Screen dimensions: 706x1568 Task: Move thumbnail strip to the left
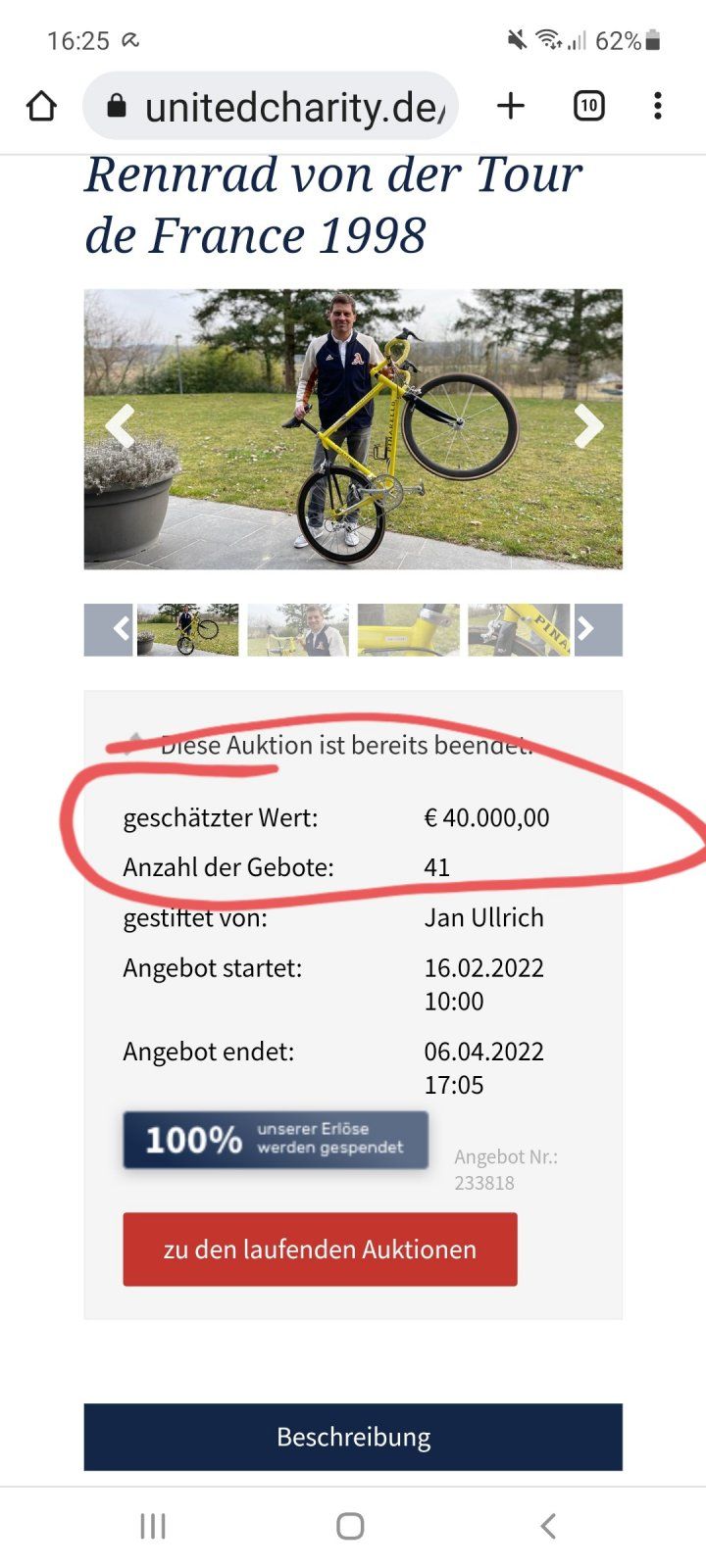(109, 629)
